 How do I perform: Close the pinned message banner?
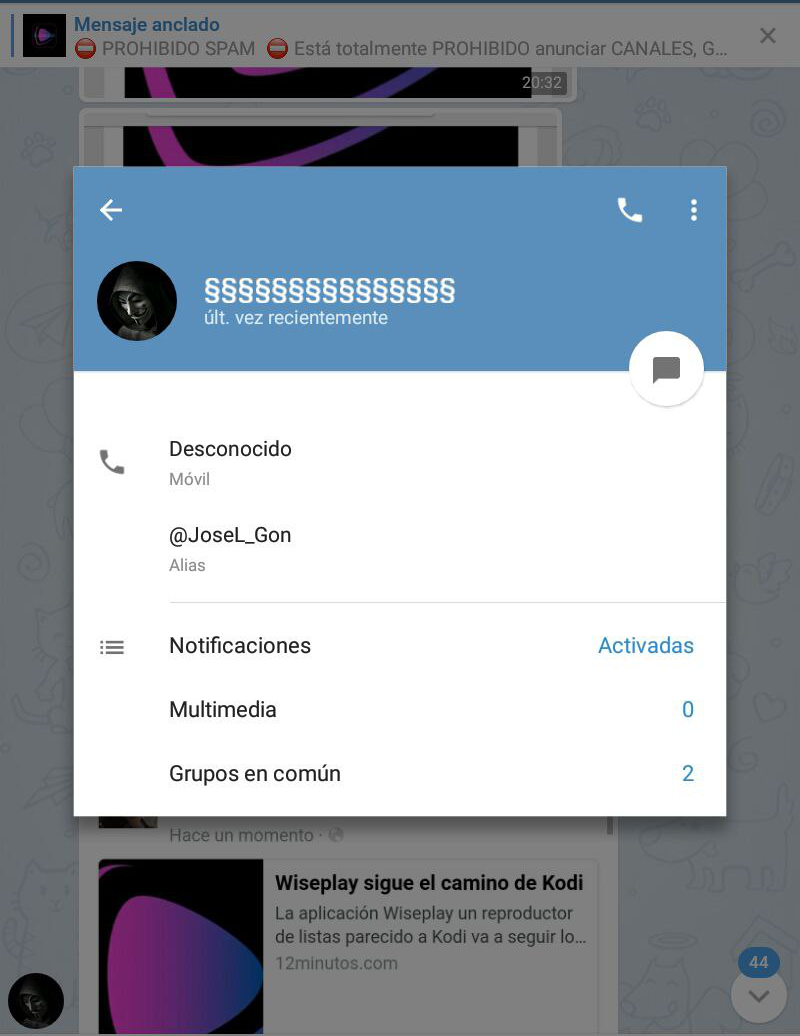pyautogui.click(x=767, y=36)
